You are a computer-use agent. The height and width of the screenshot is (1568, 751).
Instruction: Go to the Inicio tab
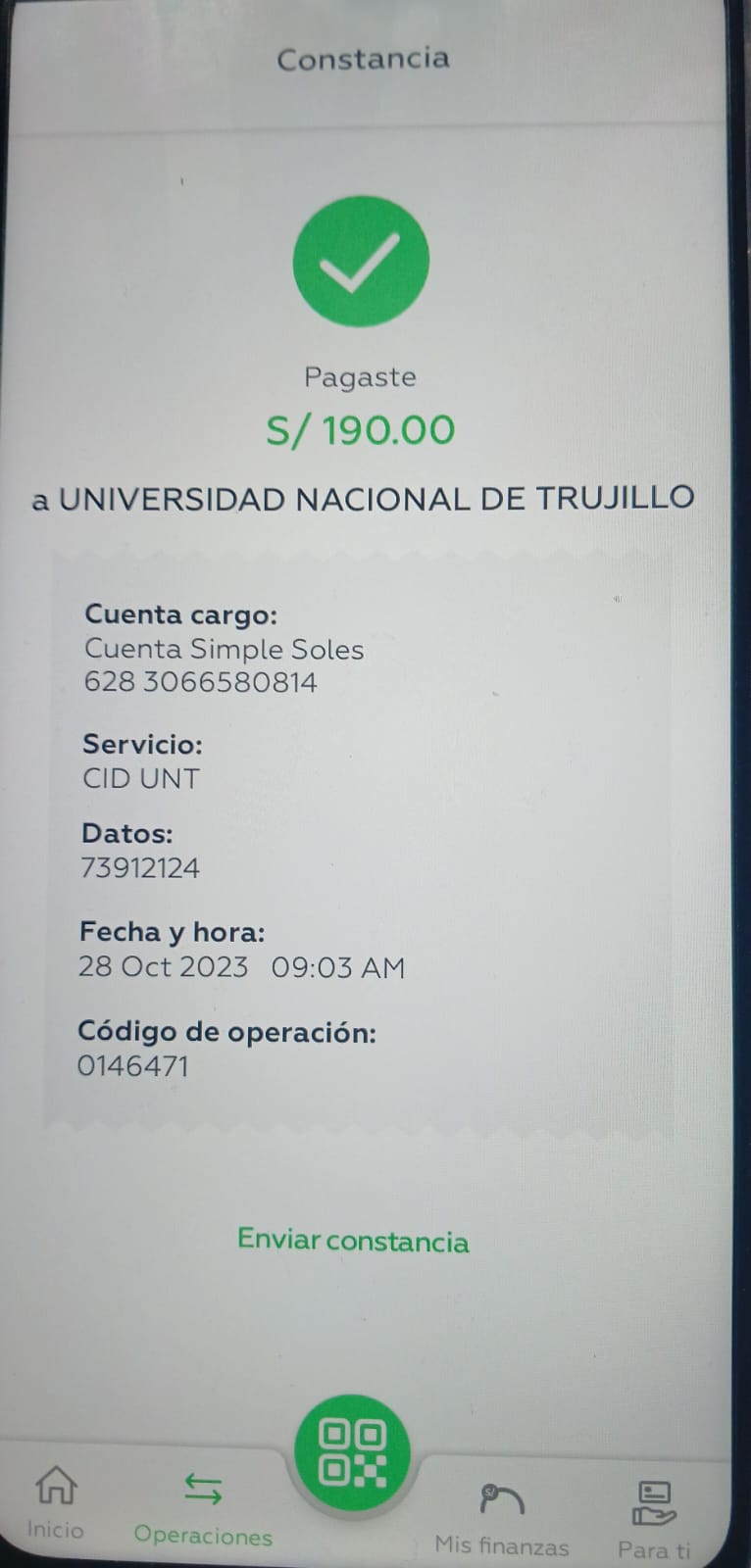coord(56,1502)
